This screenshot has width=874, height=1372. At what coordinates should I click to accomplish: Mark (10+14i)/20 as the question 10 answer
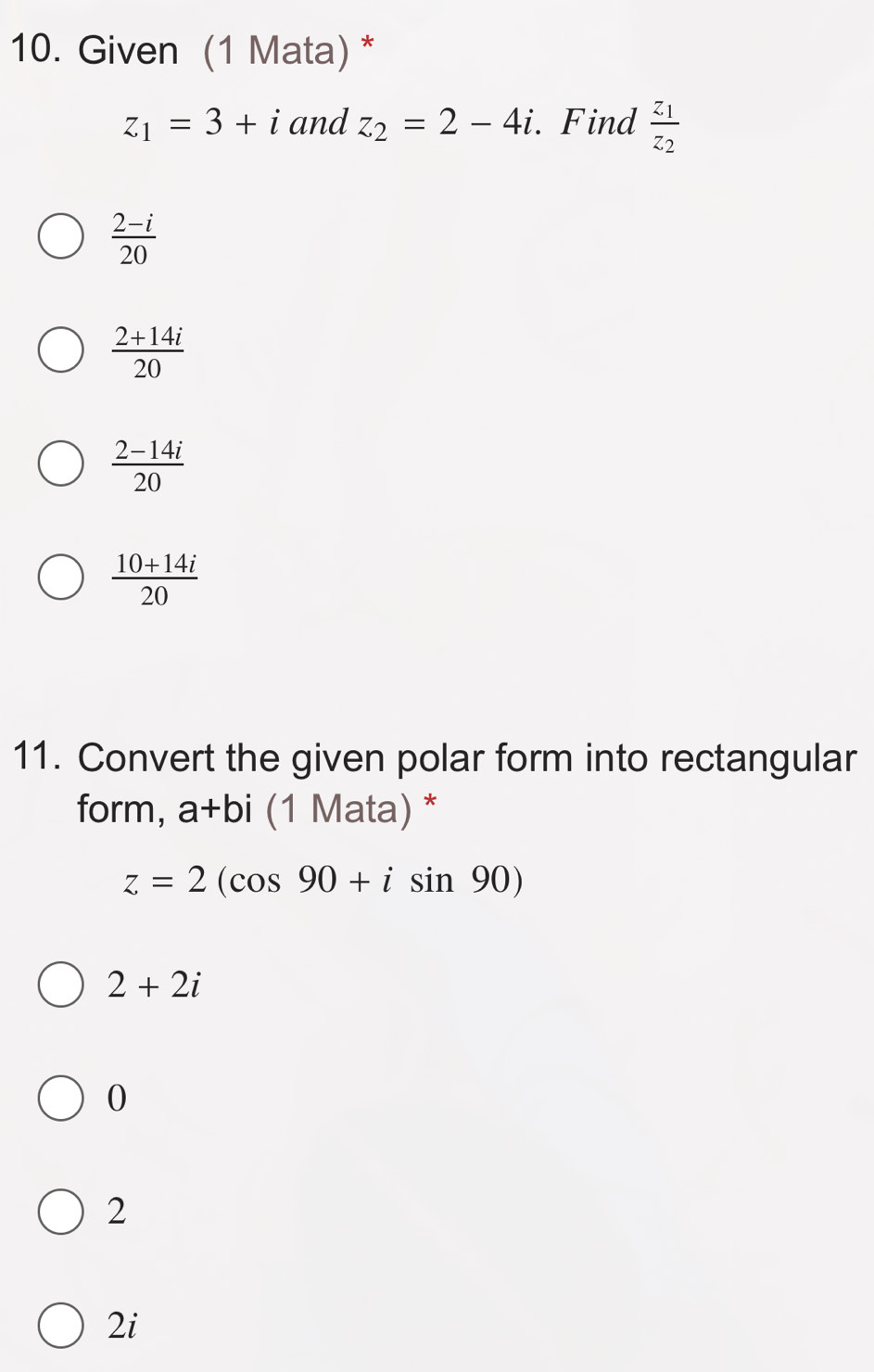[61, 578]
